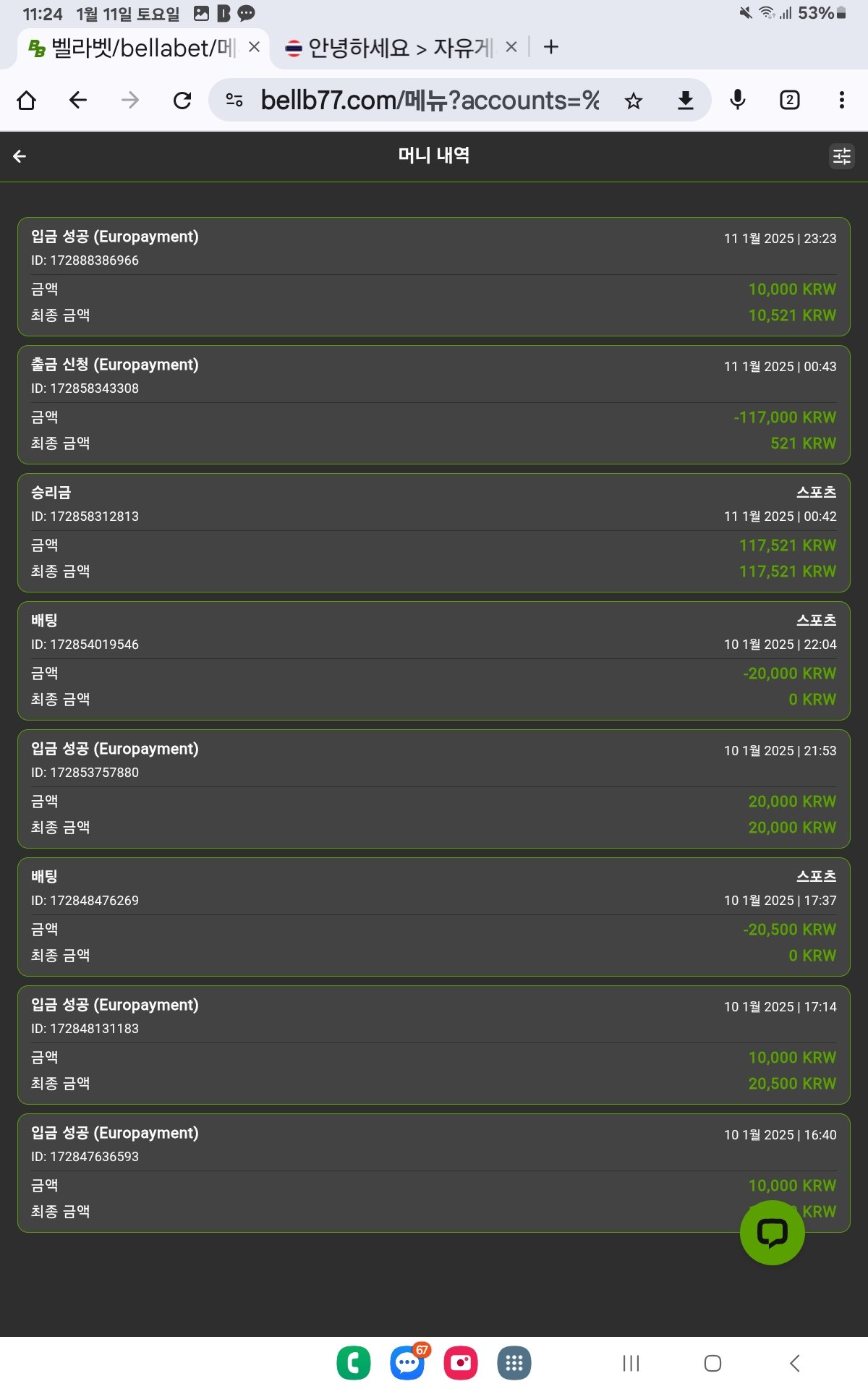Open the live chat support bubble
This screenshot has width=868, height=1389.
[x=772, y=1232]
